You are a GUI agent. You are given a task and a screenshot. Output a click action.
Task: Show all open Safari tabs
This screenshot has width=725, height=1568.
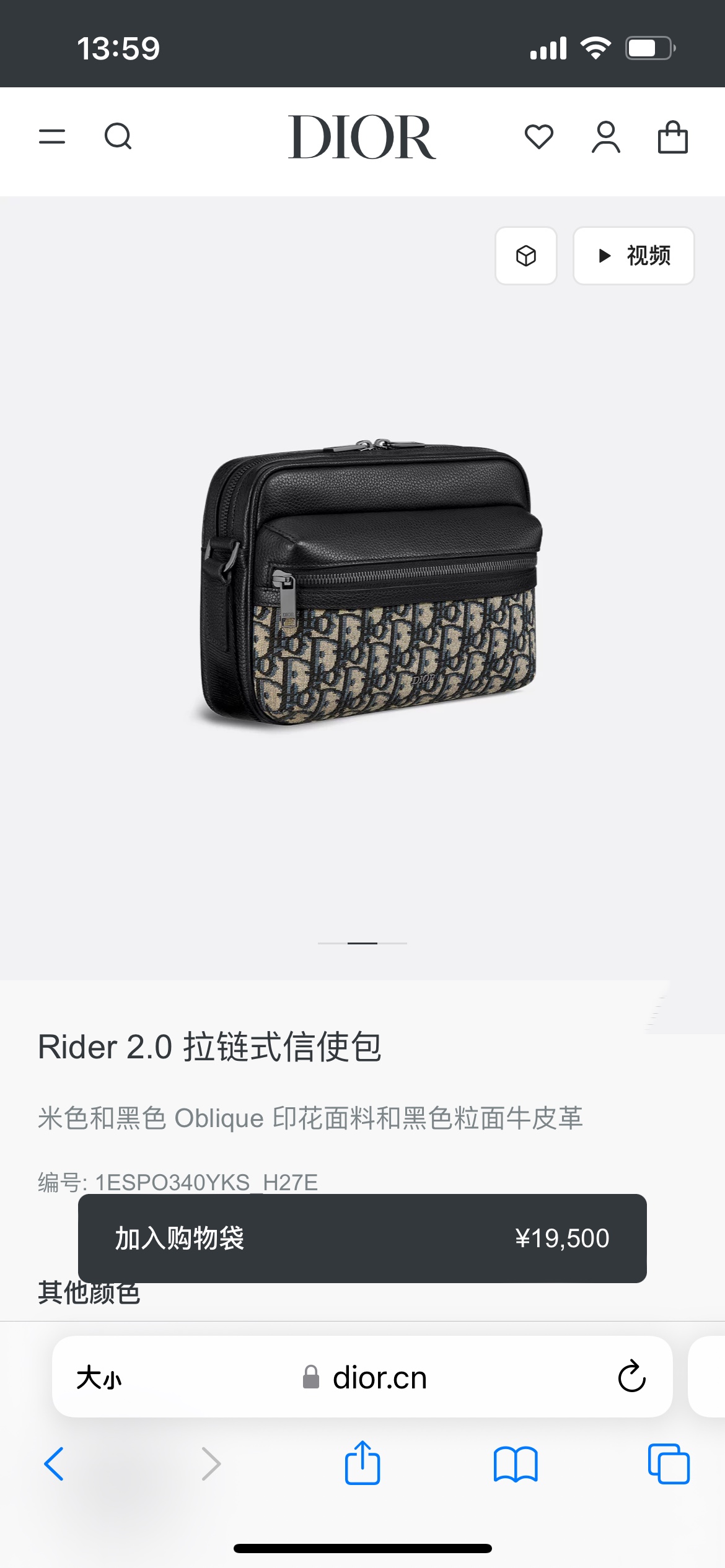[x=669, y=1464]
